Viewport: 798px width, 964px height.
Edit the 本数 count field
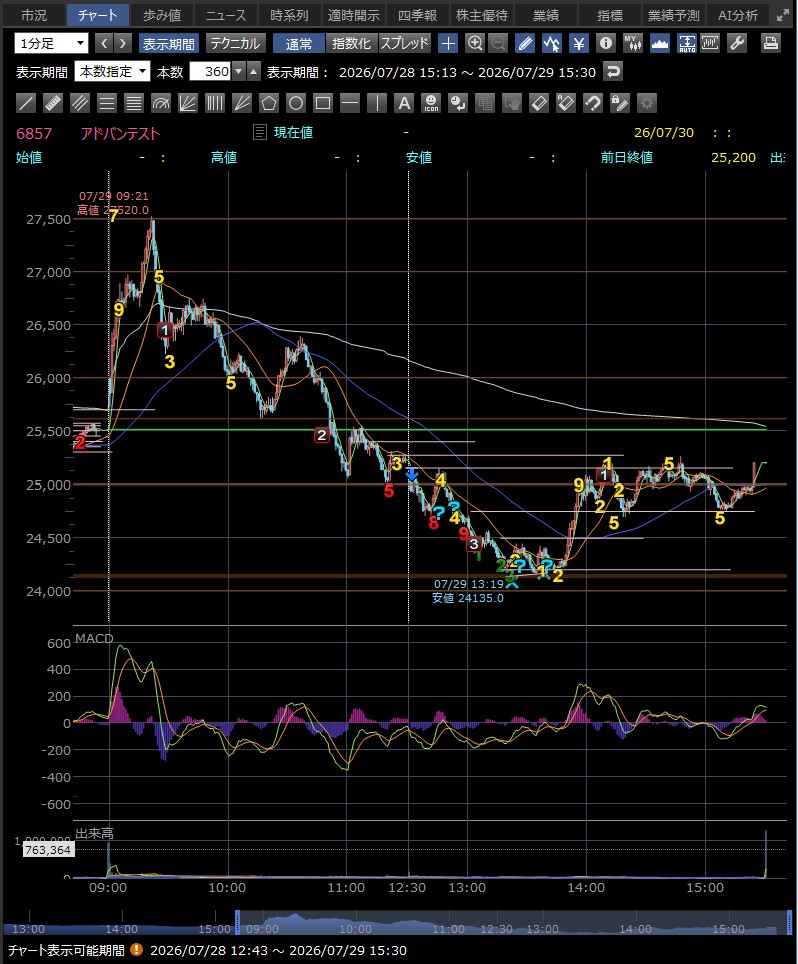tap(210, 71)
